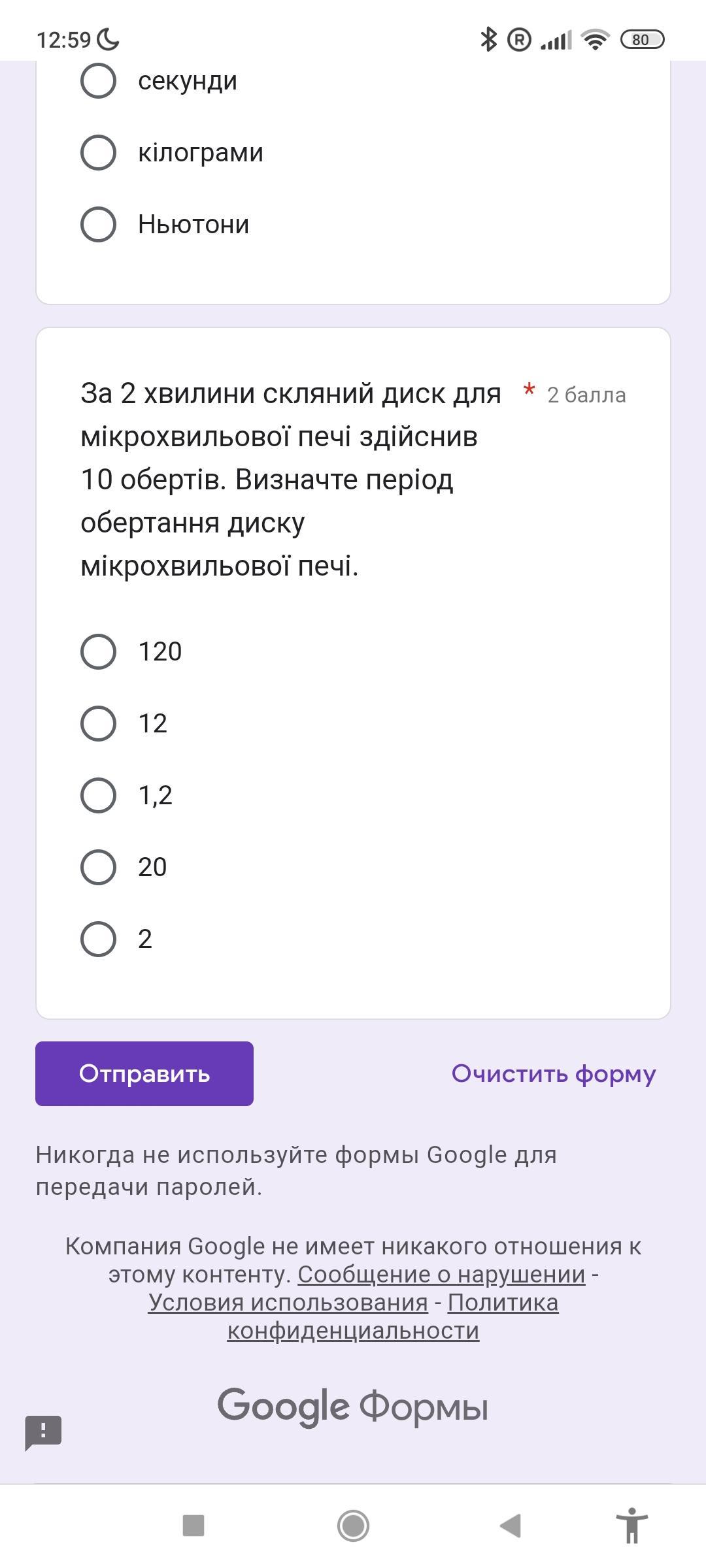Open the report problem feedback icon
Screen dimensions: 706x1568
click(x=43, y=1432)
